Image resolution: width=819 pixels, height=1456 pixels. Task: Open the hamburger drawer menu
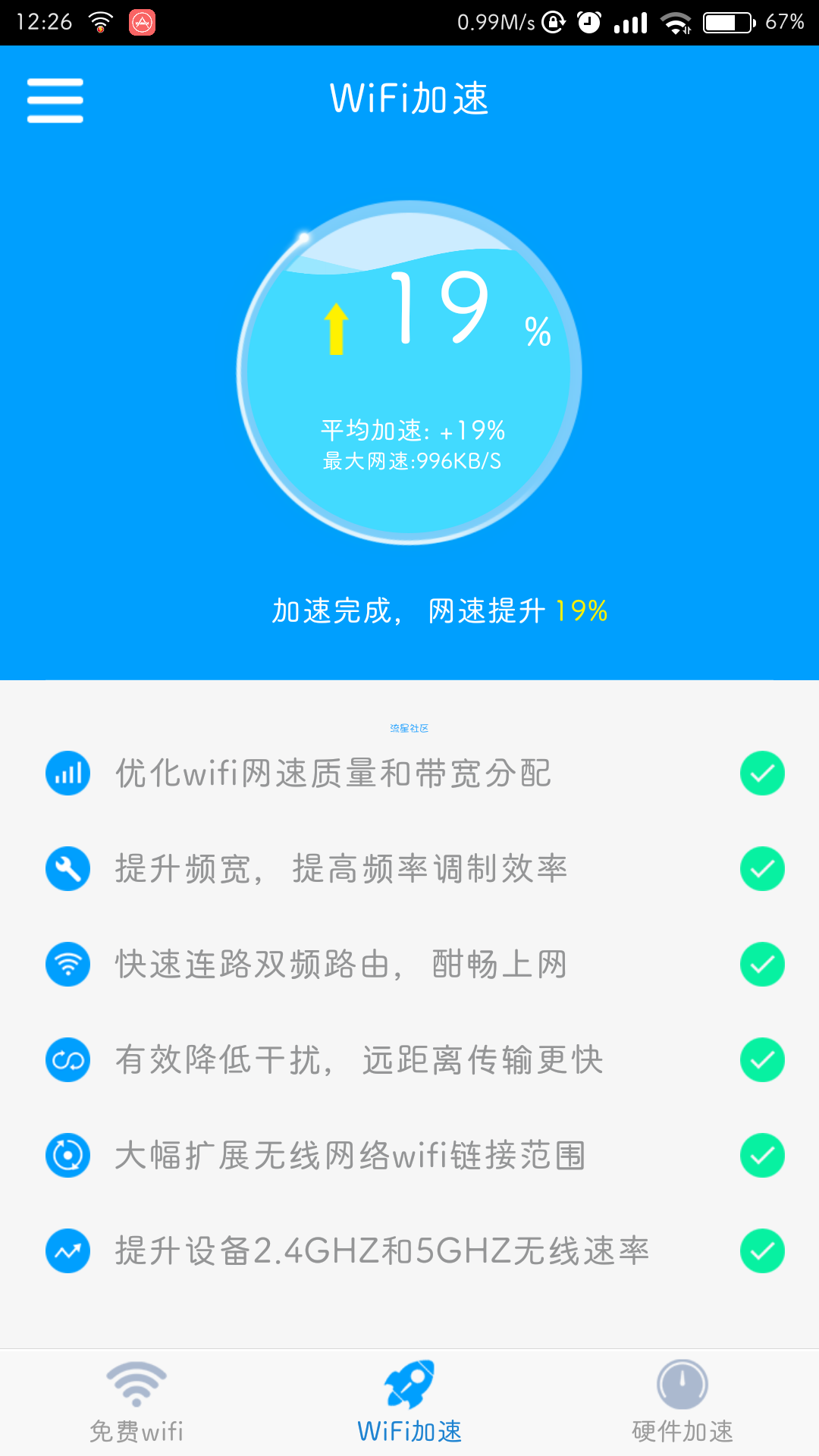55,100
